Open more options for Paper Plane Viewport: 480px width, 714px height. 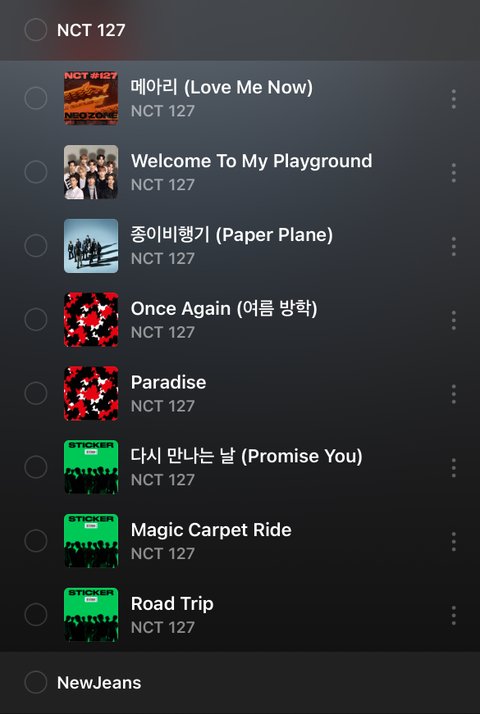coord(453,246)
